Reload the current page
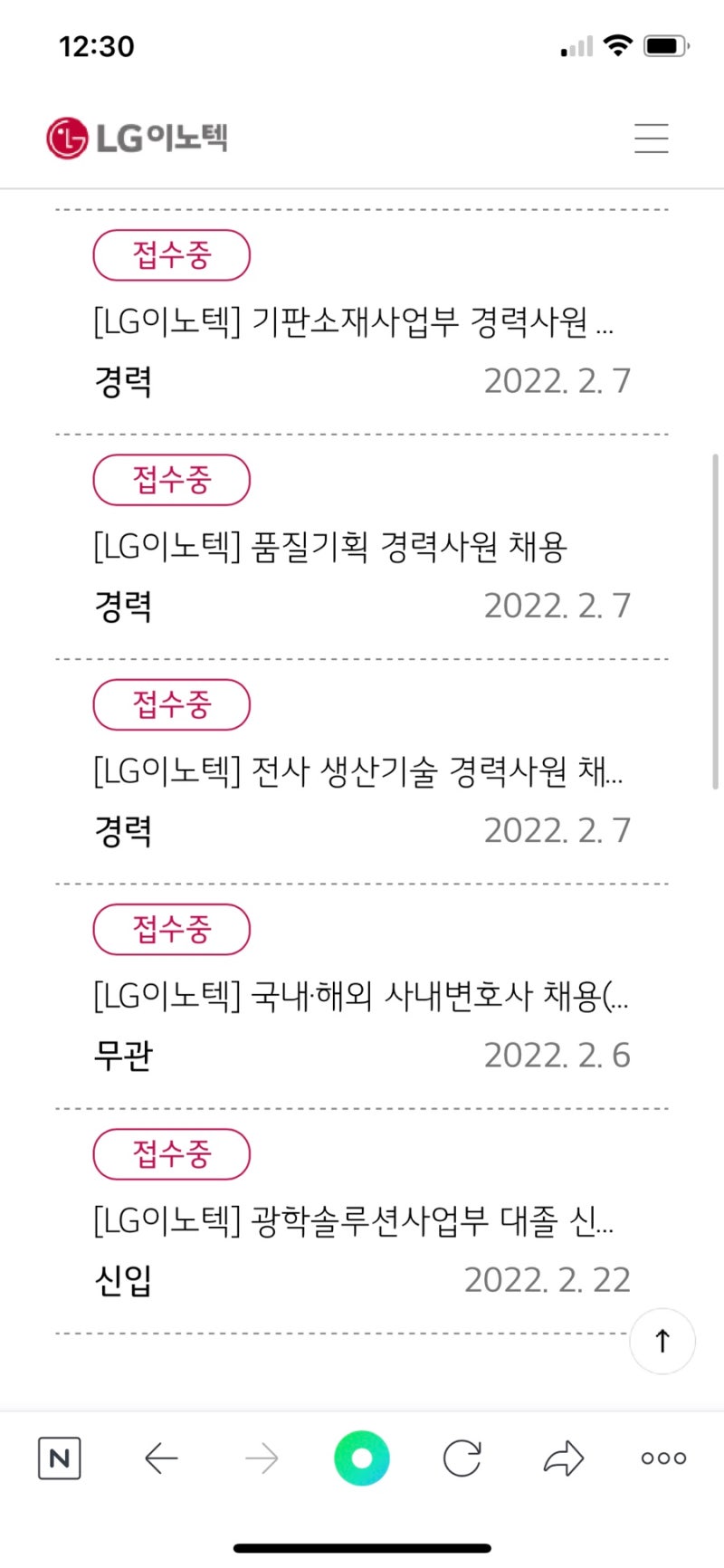 (x=462, y=1458)
